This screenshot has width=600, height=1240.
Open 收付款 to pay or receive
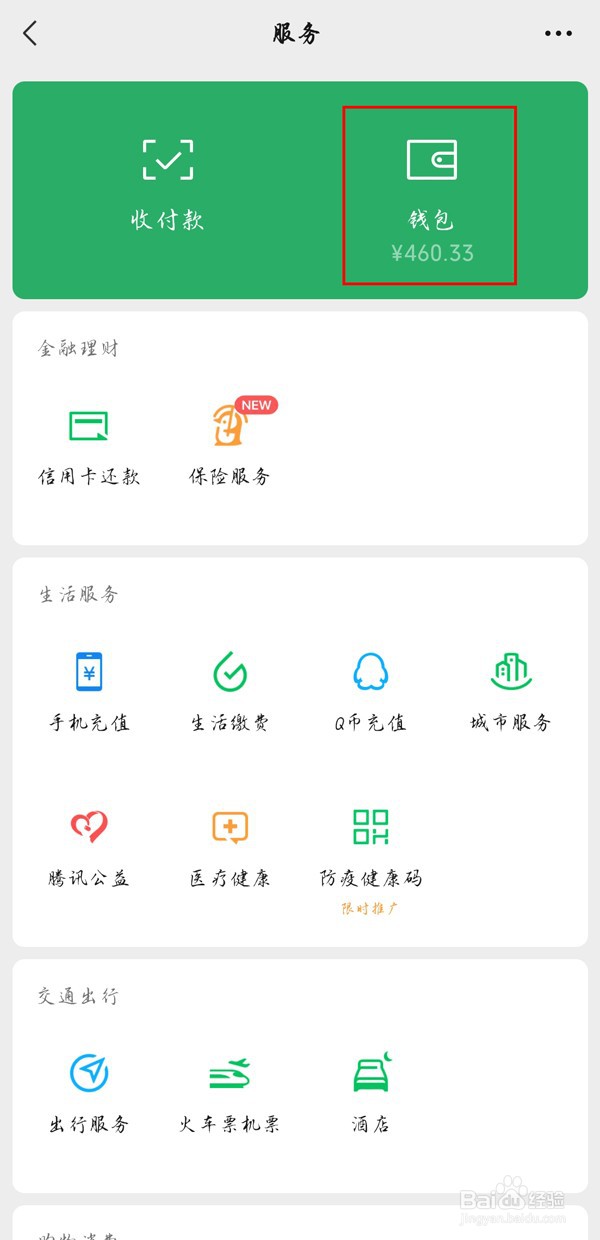(x=167, y=185)
